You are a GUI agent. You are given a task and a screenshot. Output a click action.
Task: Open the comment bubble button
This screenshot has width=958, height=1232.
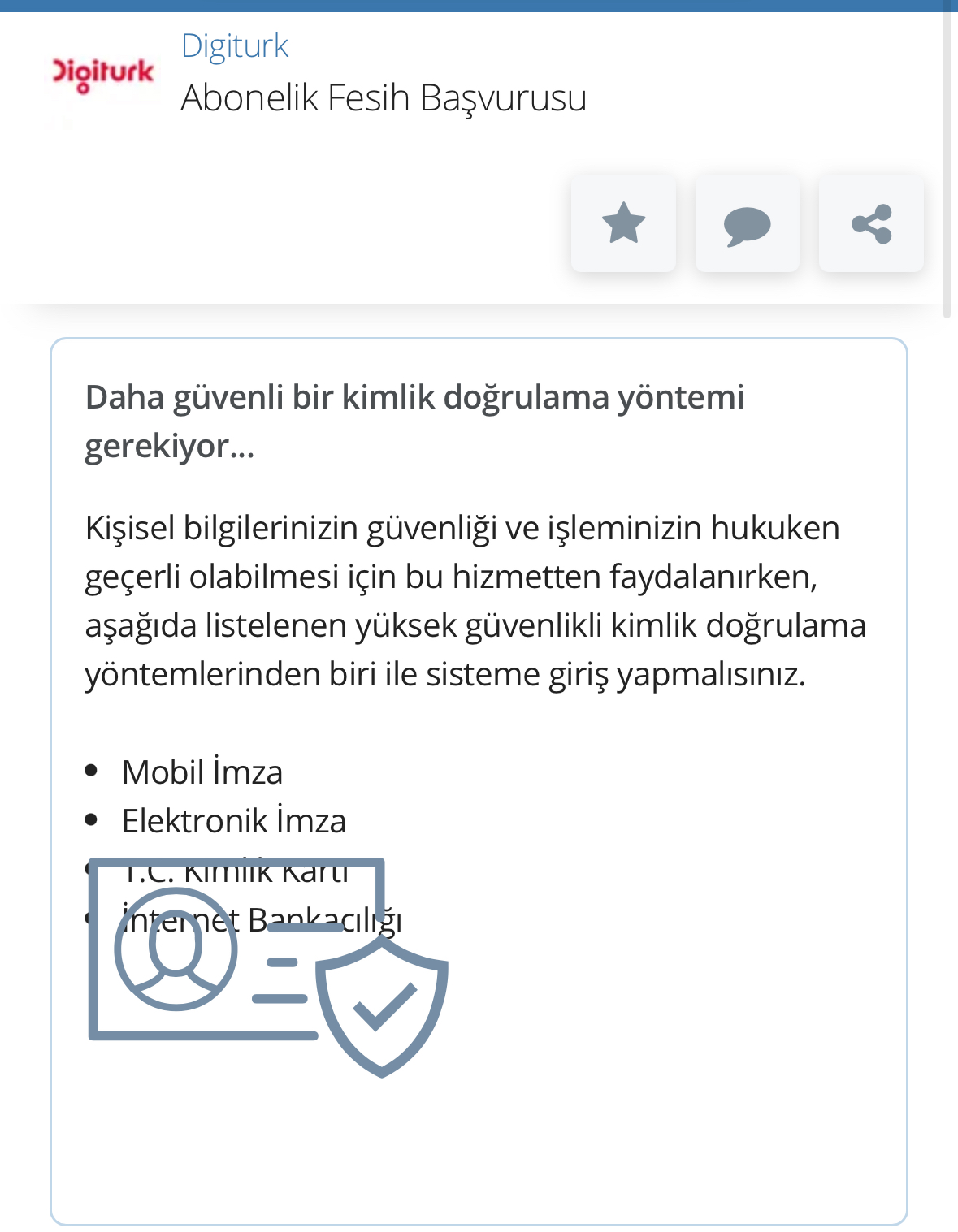pos(748,223)
